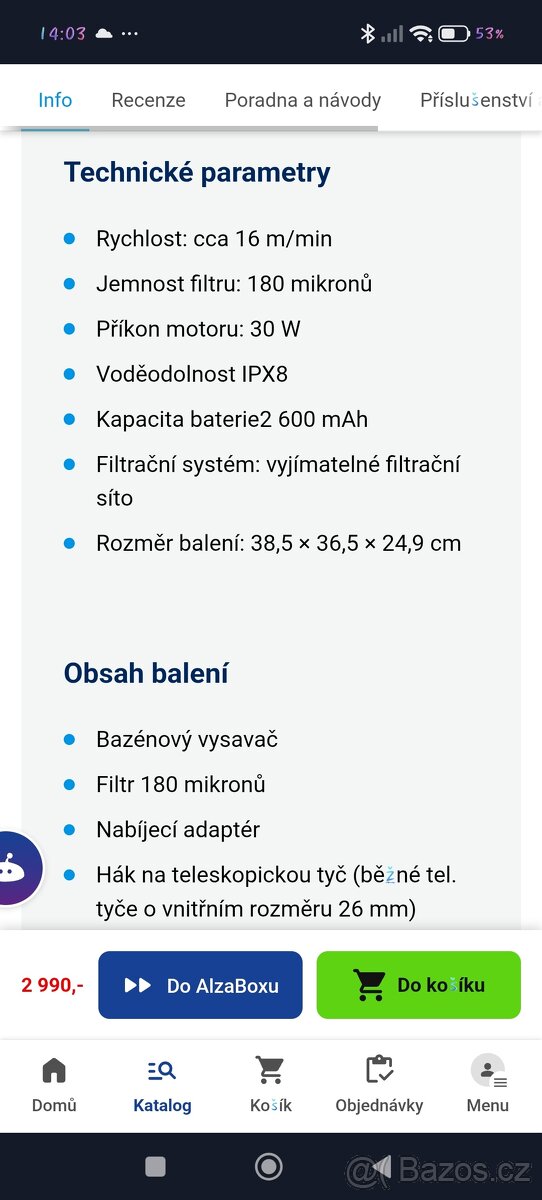Open the Katalog tab
Viewport: 542px width, 1200px height.
(162, 1085)
